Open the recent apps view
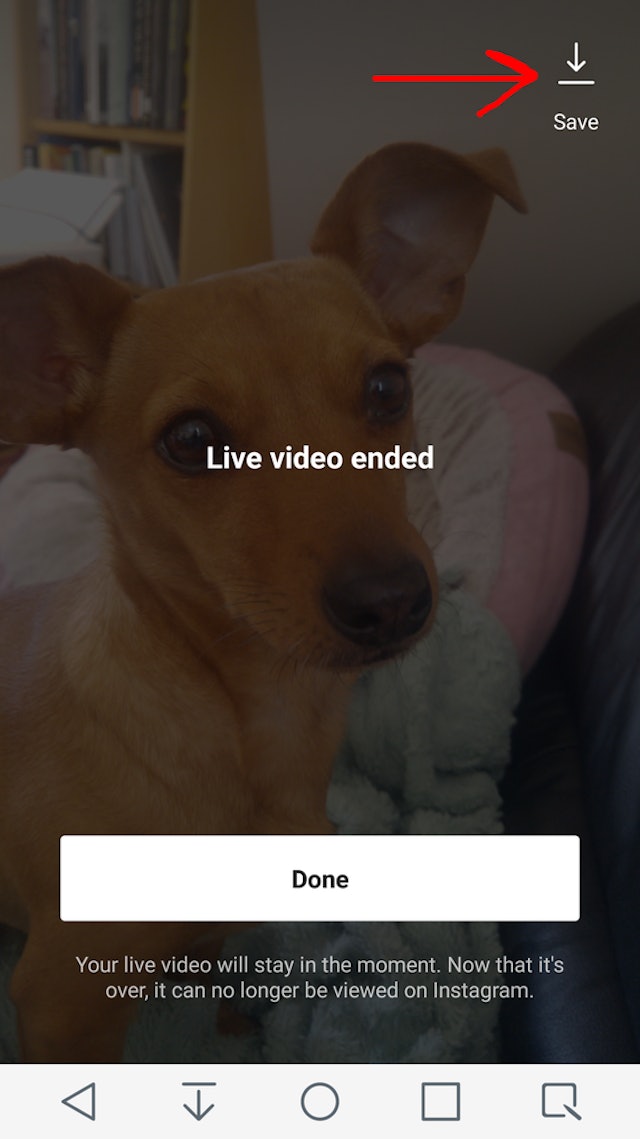This screenshot has width=640, height=1139. (x=440, y=1101)
